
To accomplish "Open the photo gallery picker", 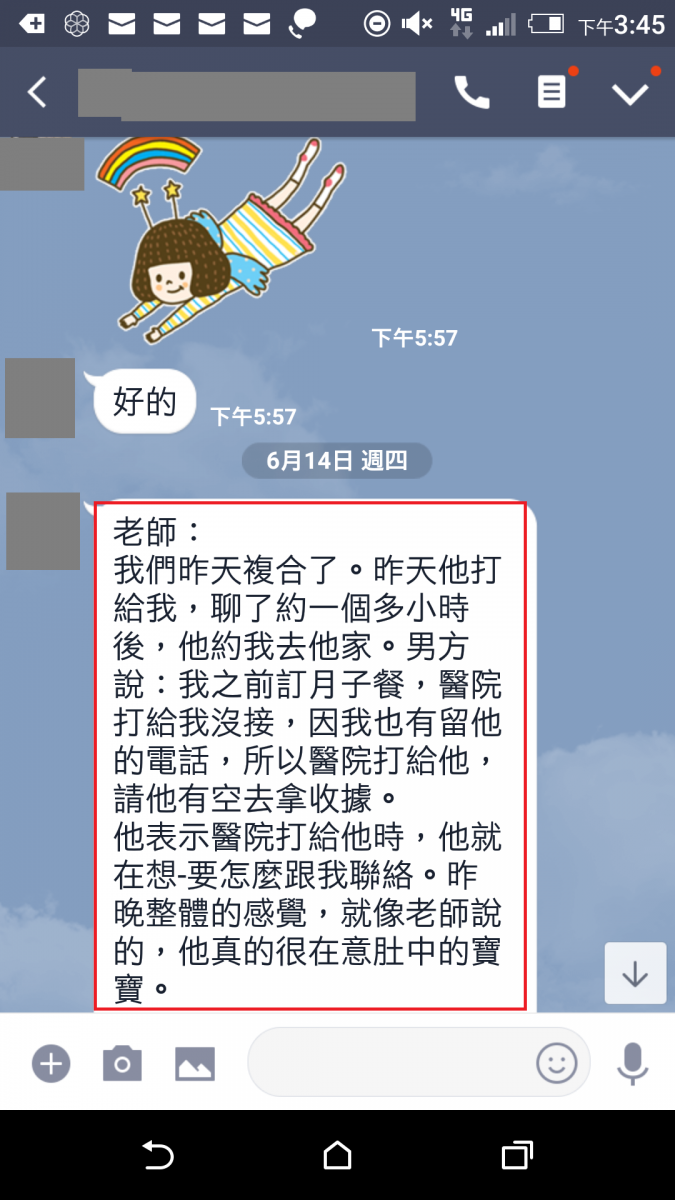I will click(195, 1062).
